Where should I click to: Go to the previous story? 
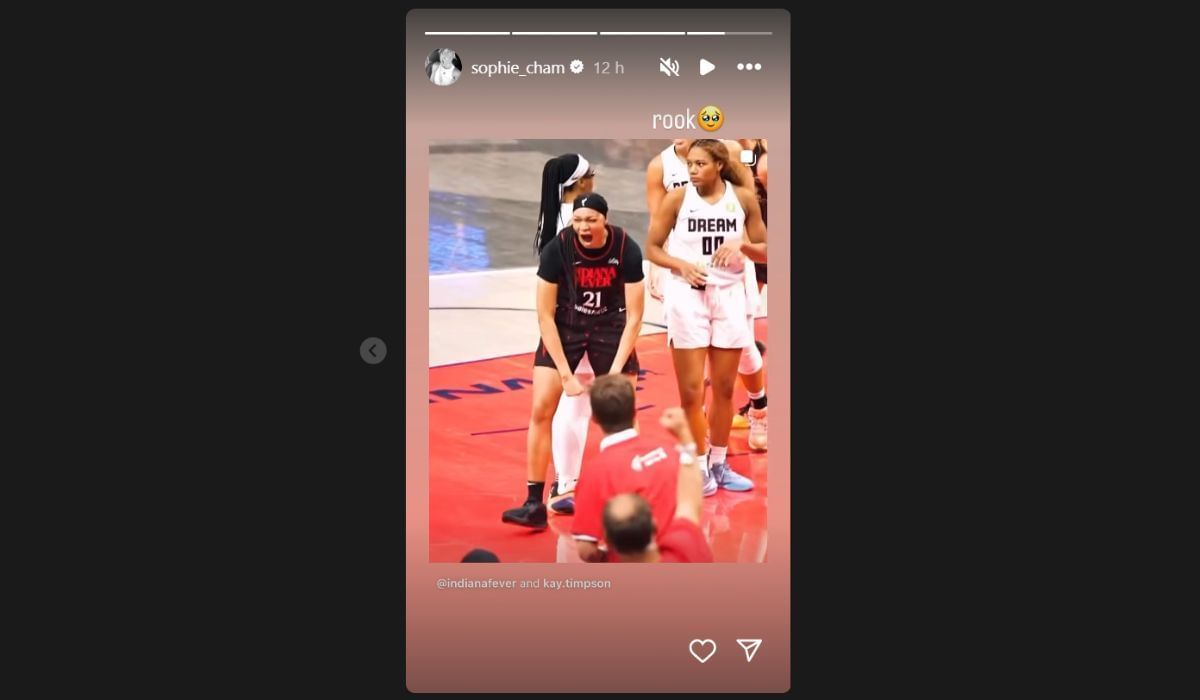(x=373, y=350)
